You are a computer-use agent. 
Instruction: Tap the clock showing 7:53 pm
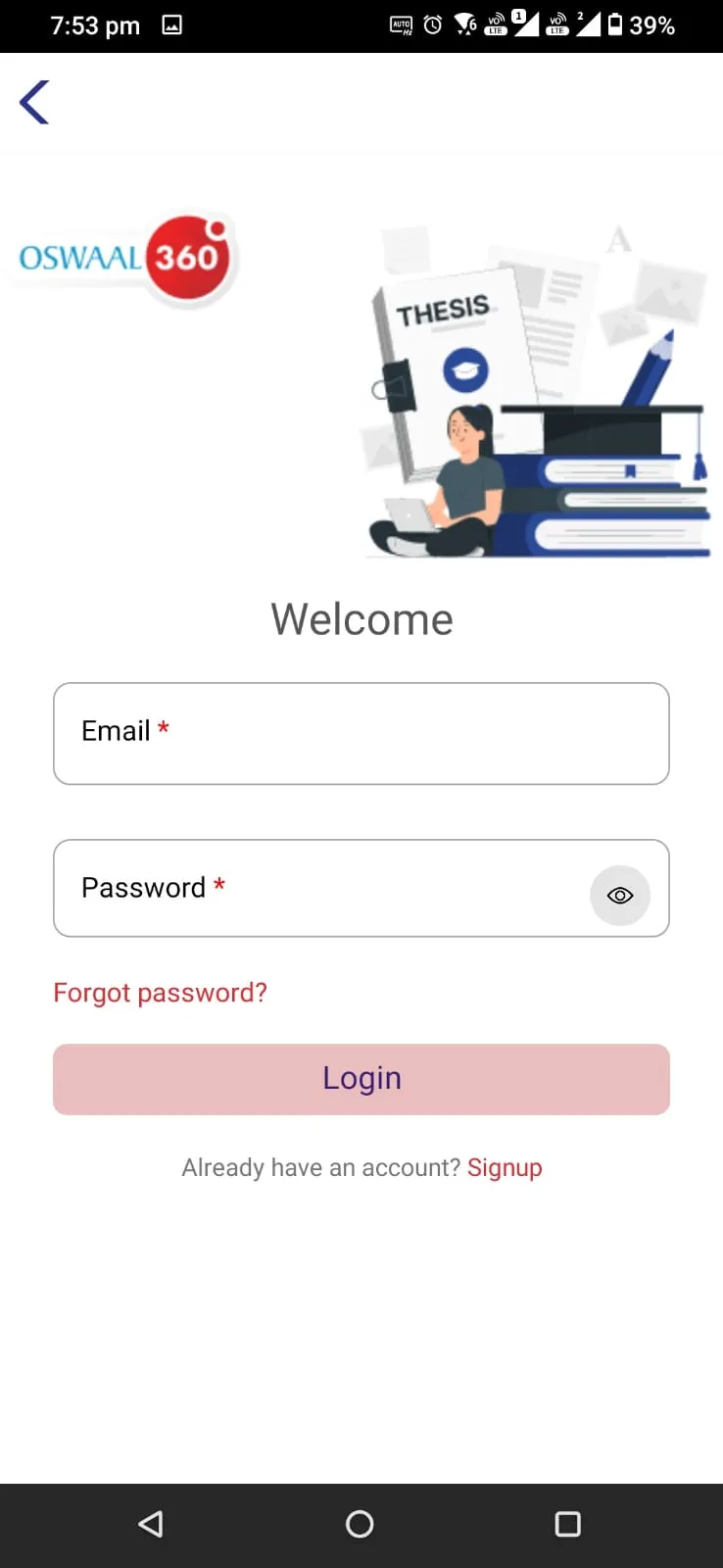93,25
